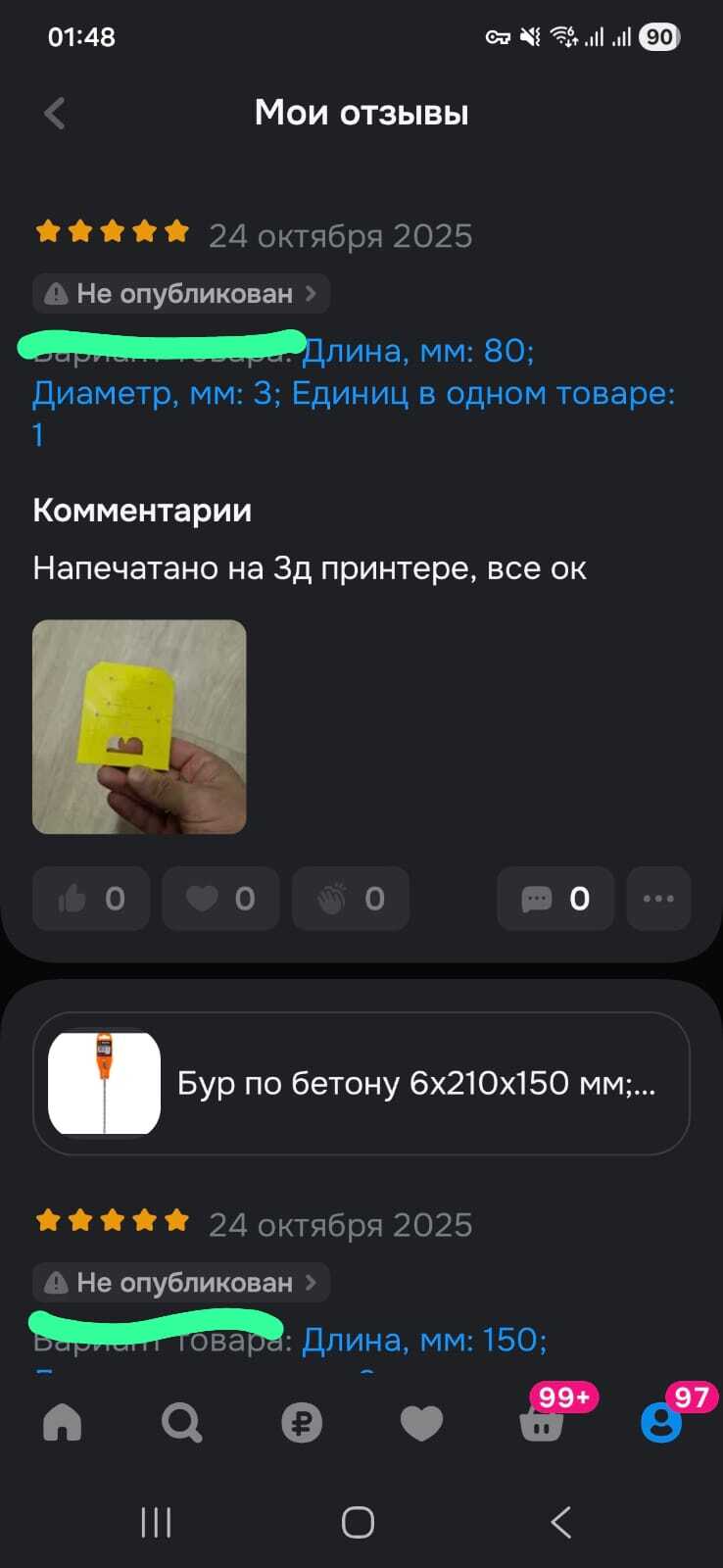The image size is (723, 1568).
Task: Open recent apps from system navigation bar
Action: pos(157,1522)
